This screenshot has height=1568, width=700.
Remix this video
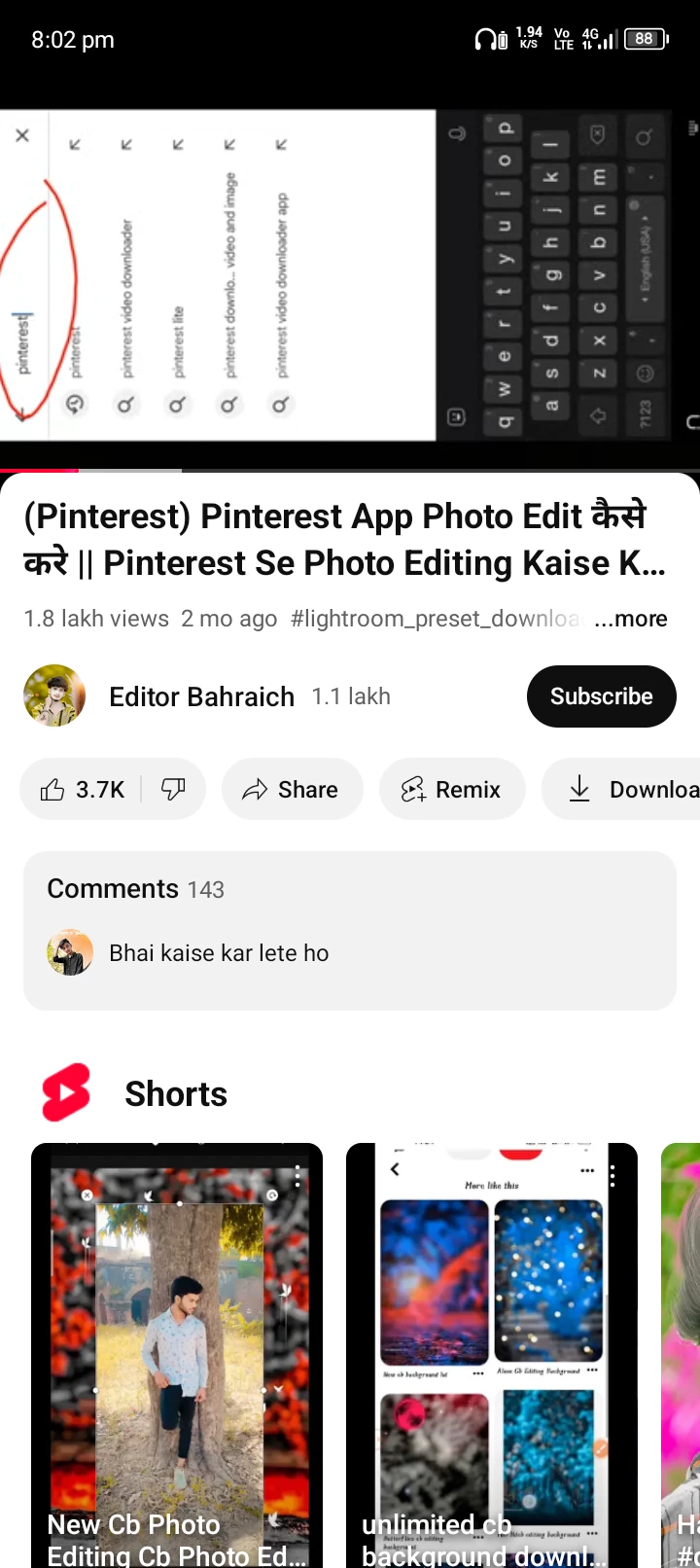click(452, 790)
